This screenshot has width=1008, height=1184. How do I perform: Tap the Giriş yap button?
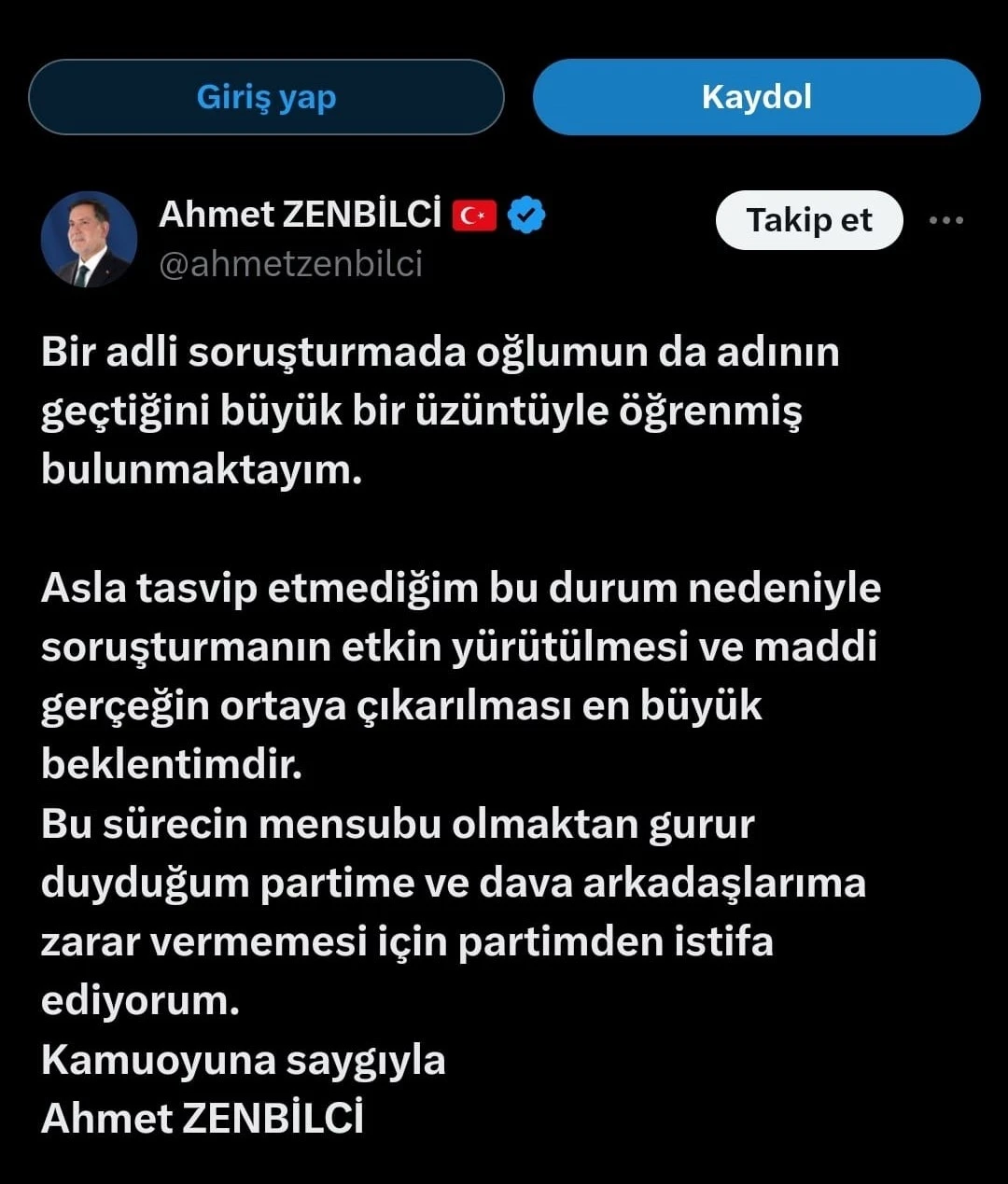tap(266, 97)
